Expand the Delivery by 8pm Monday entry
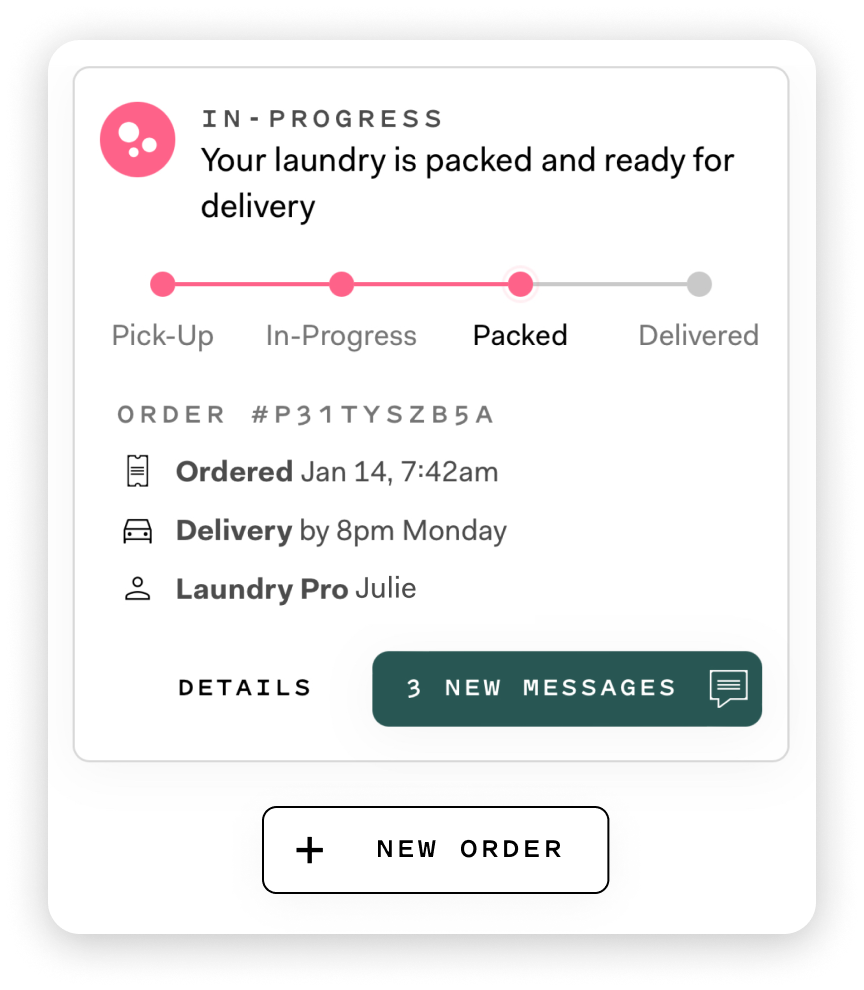Image resolution: width=864 pixels, height=990 pixels. point(340,530)
